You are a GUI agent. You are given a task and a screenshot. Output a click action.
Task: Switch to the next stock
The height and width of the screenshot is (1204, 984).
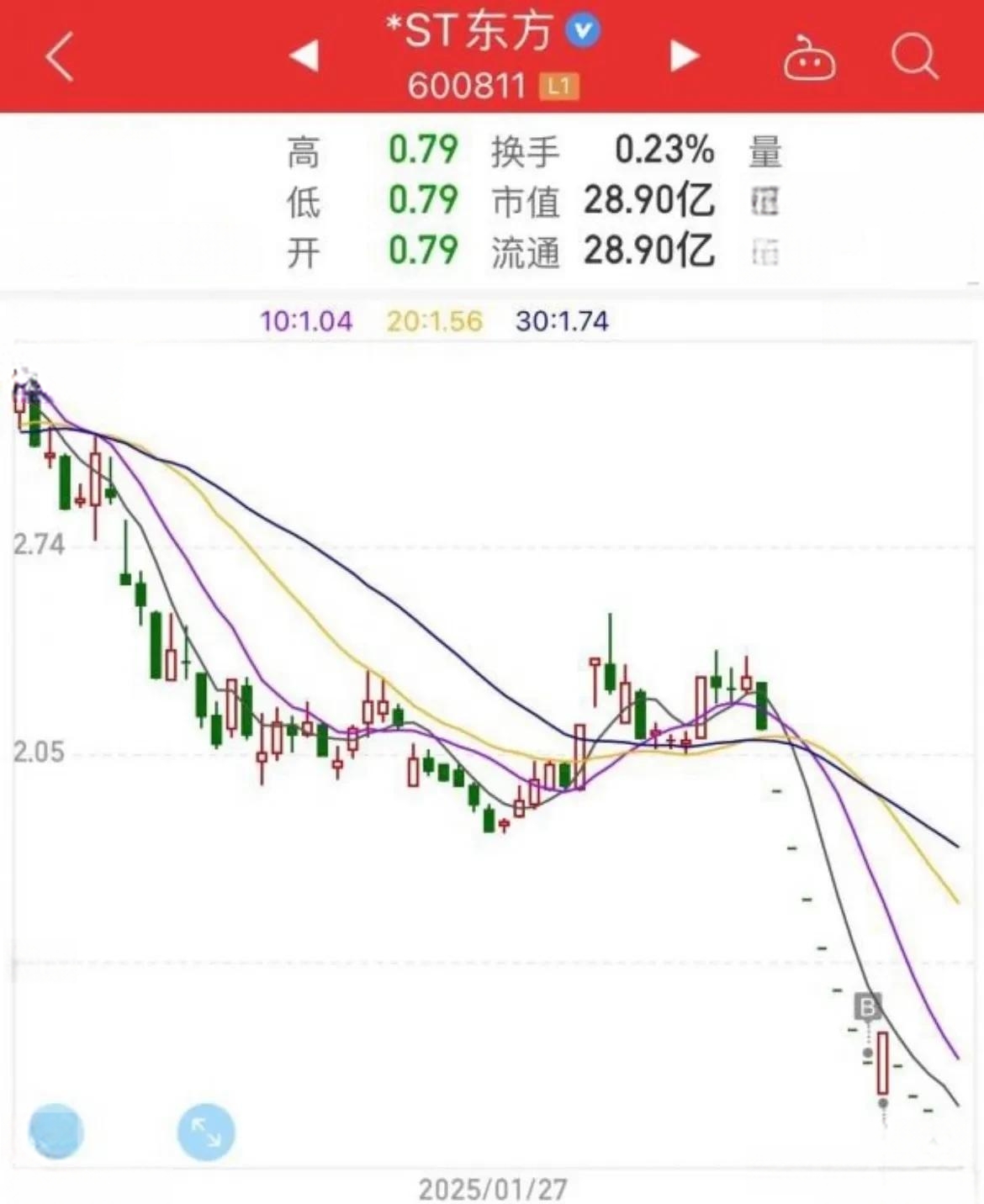pos(684,56)
